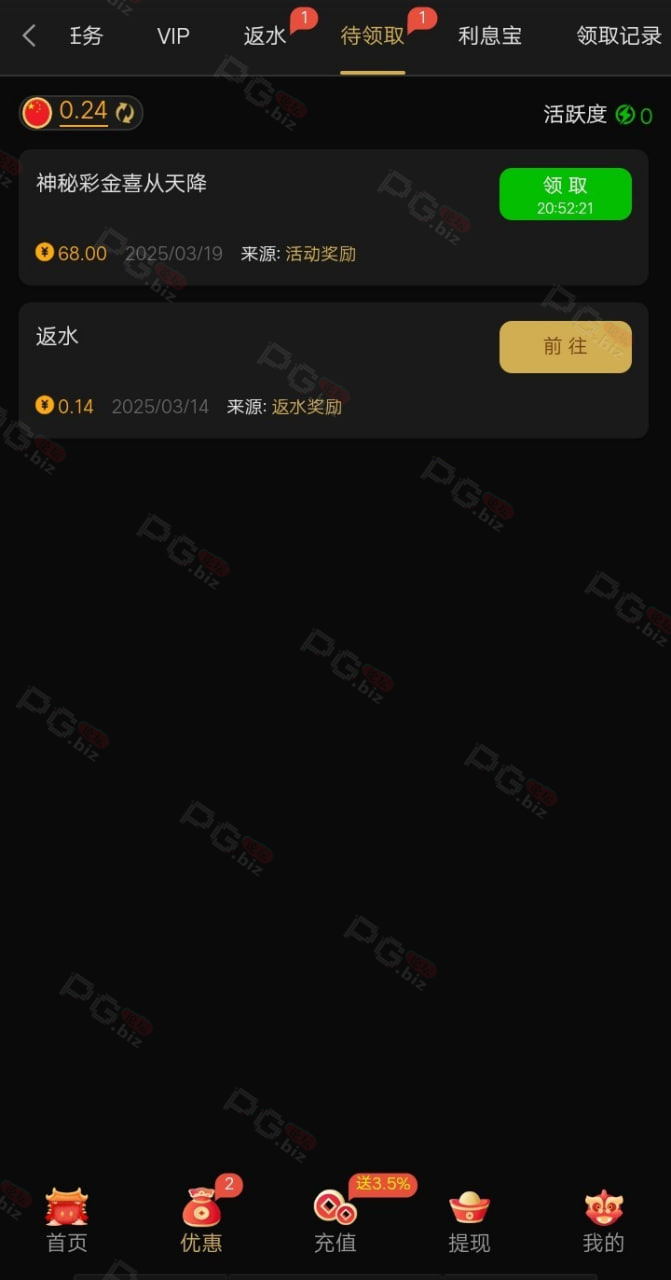Go to 首页 in bottom navigation
The width and height of the screenshot is (671, 1280).
click(x=67, y=1220)
